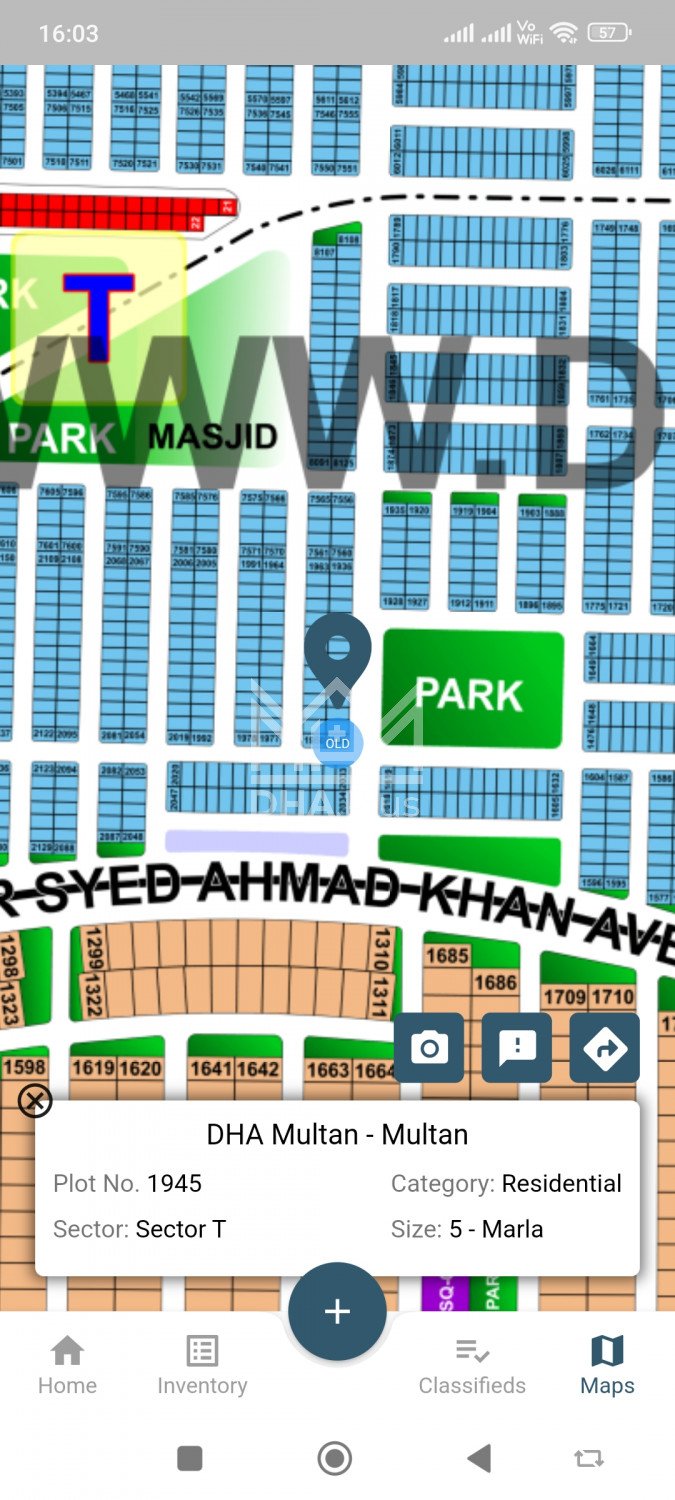Viewport: 675px width, 1500px height.
Task: Tap the camera icon button
Action: coord(429,1047)
